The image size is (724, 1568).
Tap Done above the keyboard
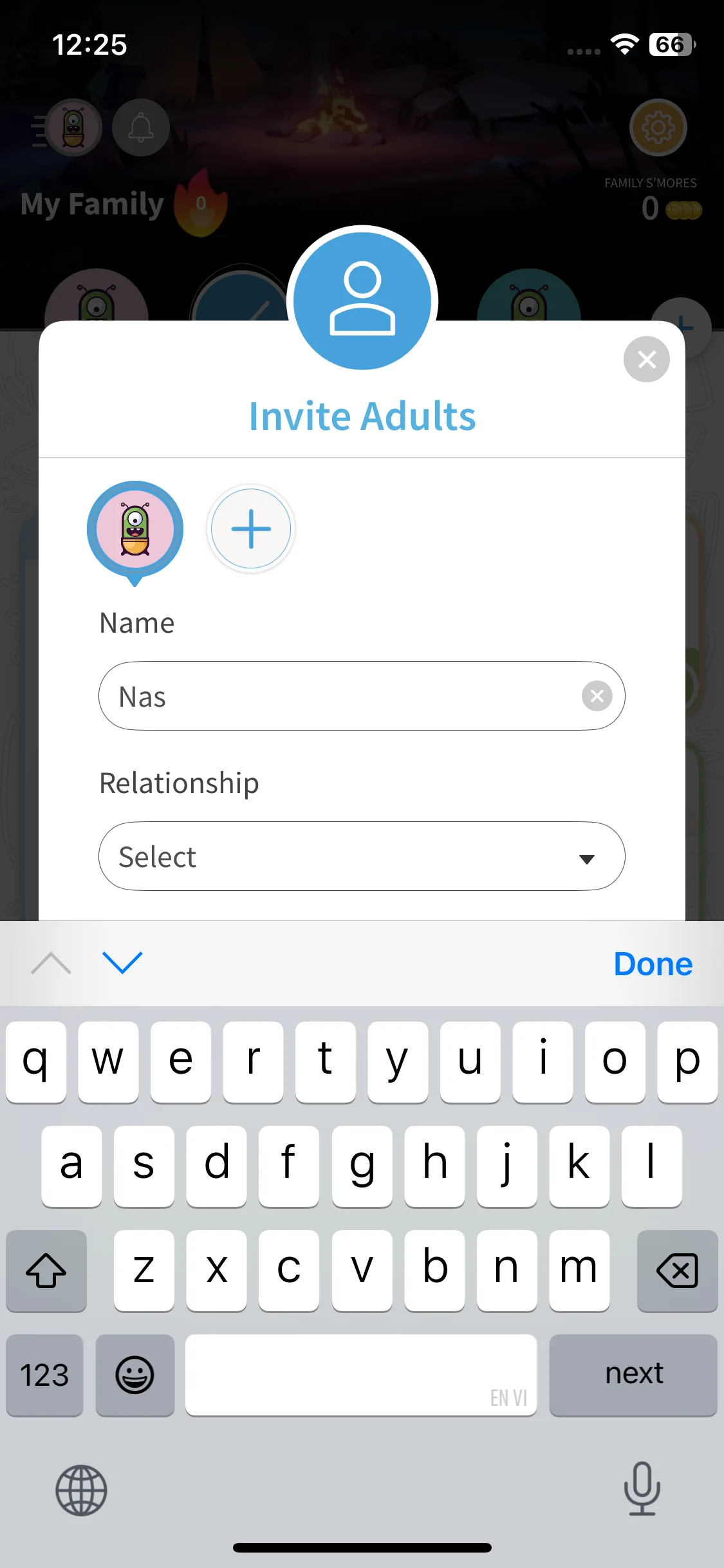point(653,964)
